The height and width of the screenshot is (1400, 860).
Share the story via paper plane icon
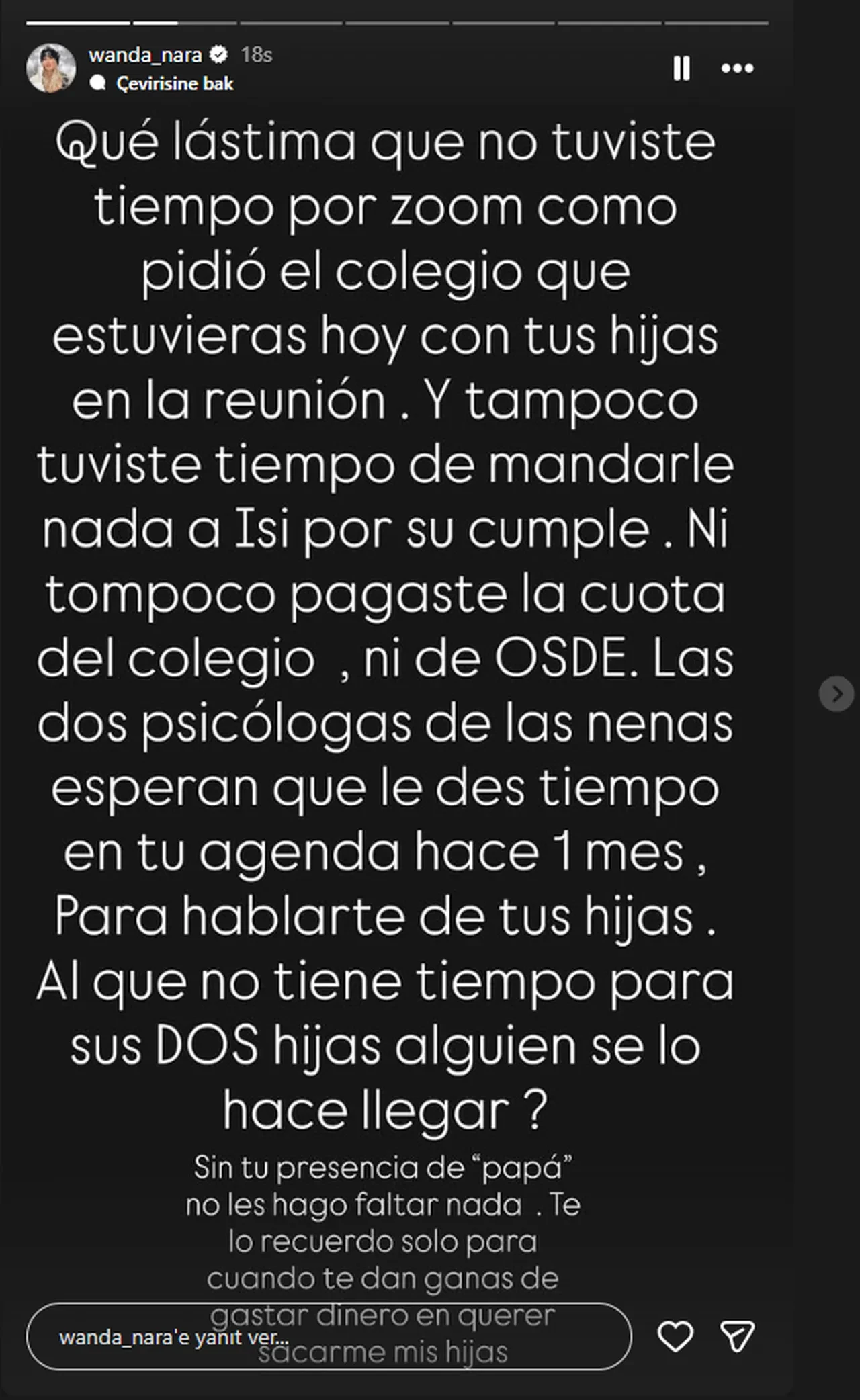point(737,1336)
